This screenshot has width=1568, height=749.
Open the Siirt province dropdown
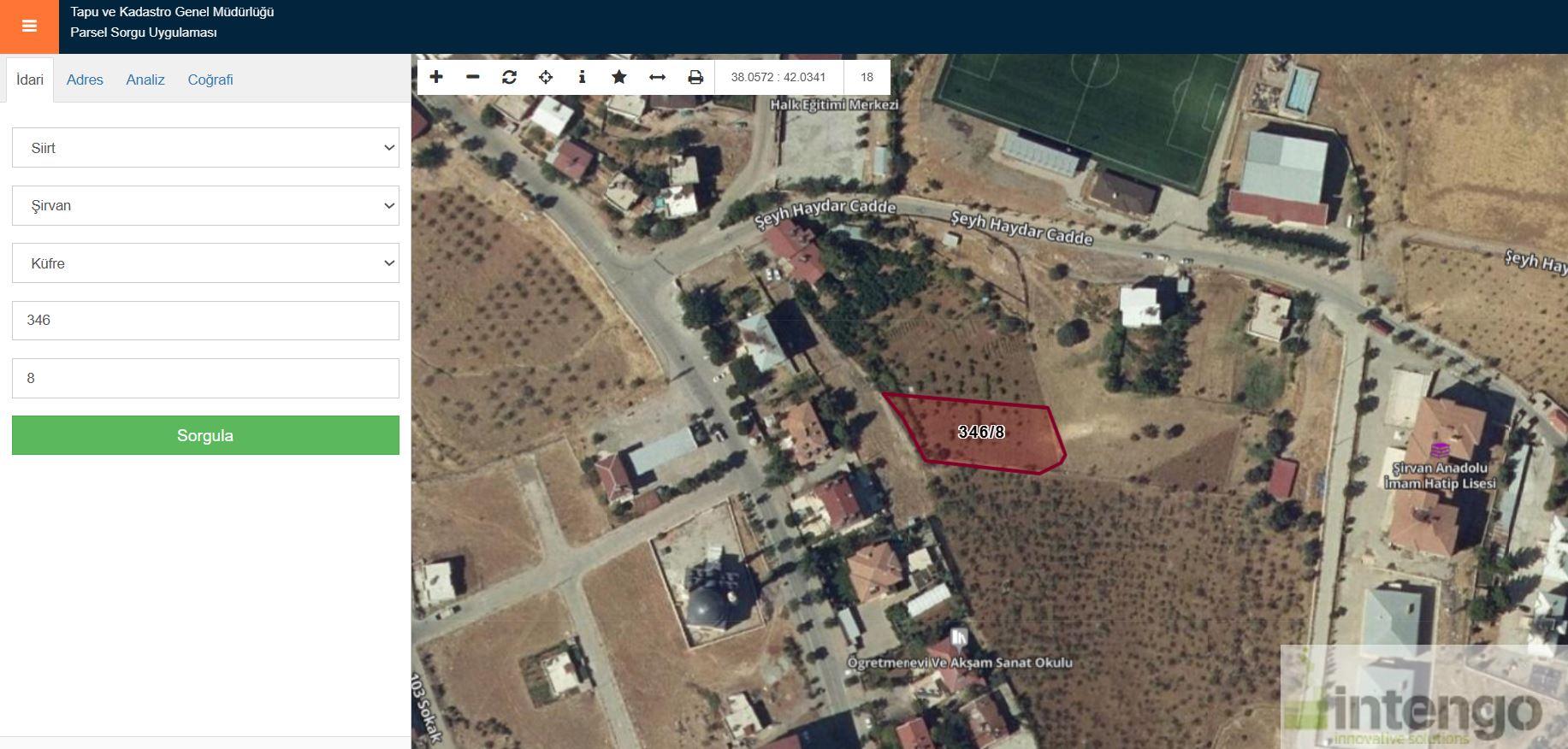pyautogui.click(x=205, y=148)
